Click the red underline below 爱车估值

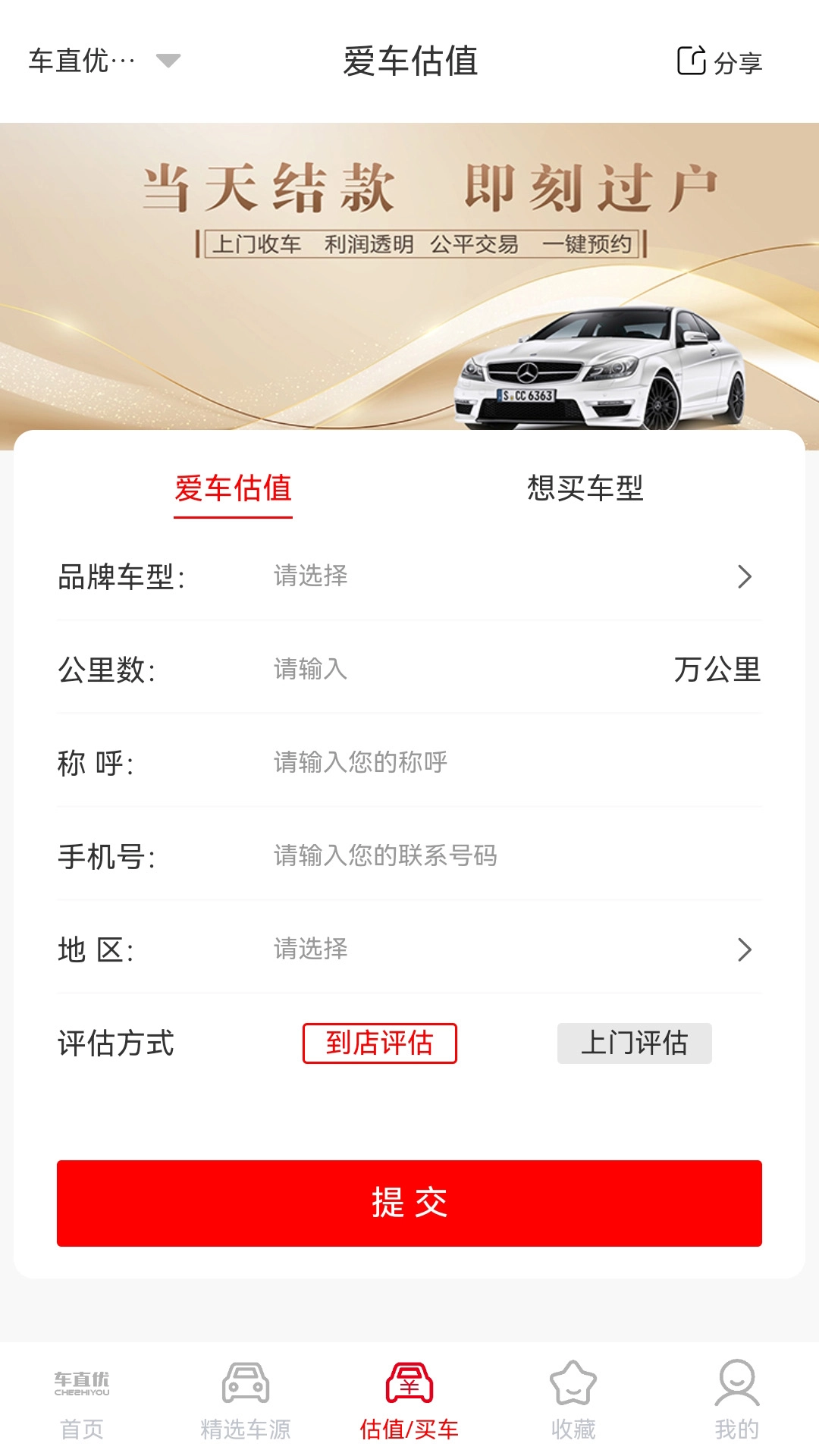(233, 517)
